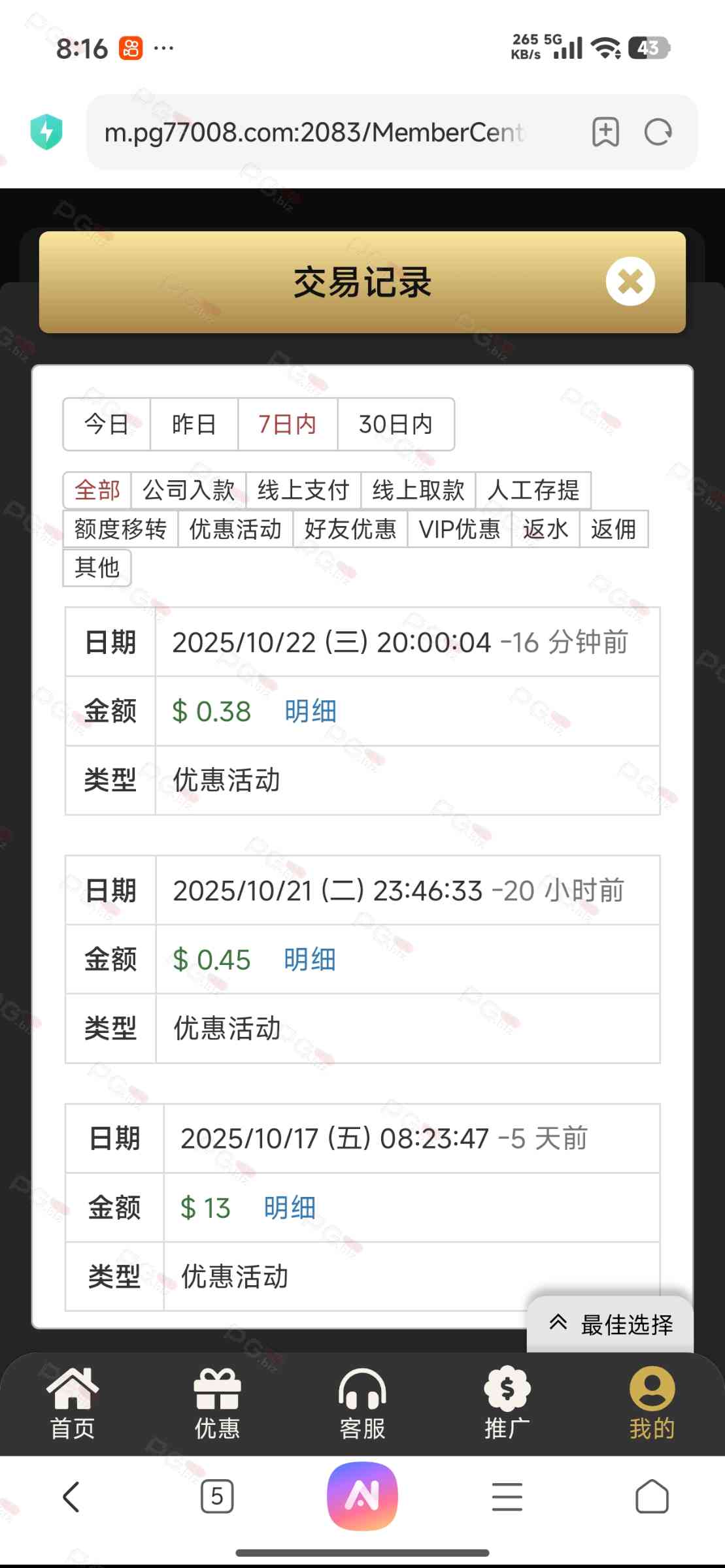Show 返水 records
The image size is (725, 1568).
point(546,529)
